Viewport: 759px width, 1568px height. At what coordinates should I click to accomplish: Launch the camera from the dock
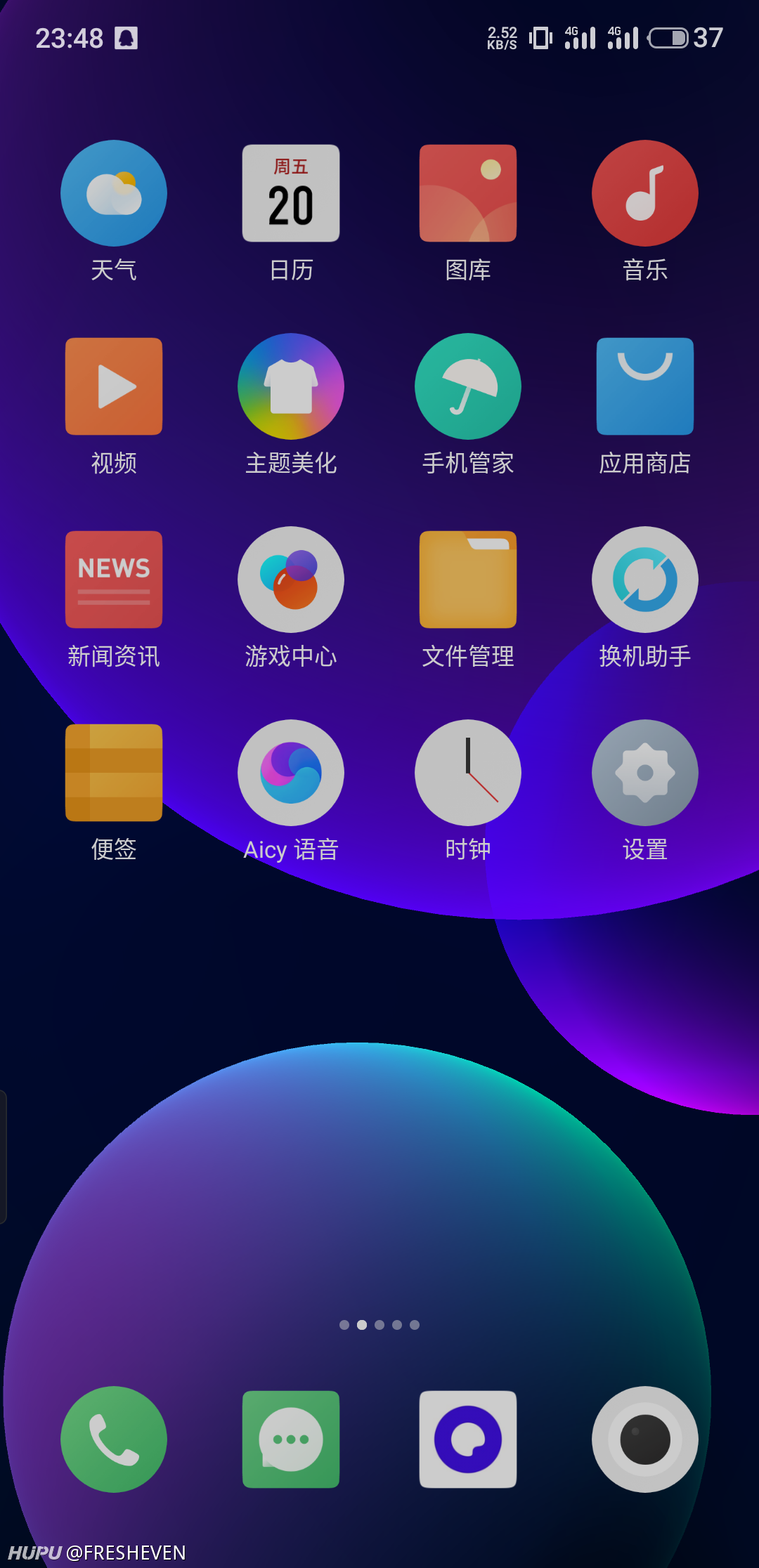click(x=645, y=1439)
